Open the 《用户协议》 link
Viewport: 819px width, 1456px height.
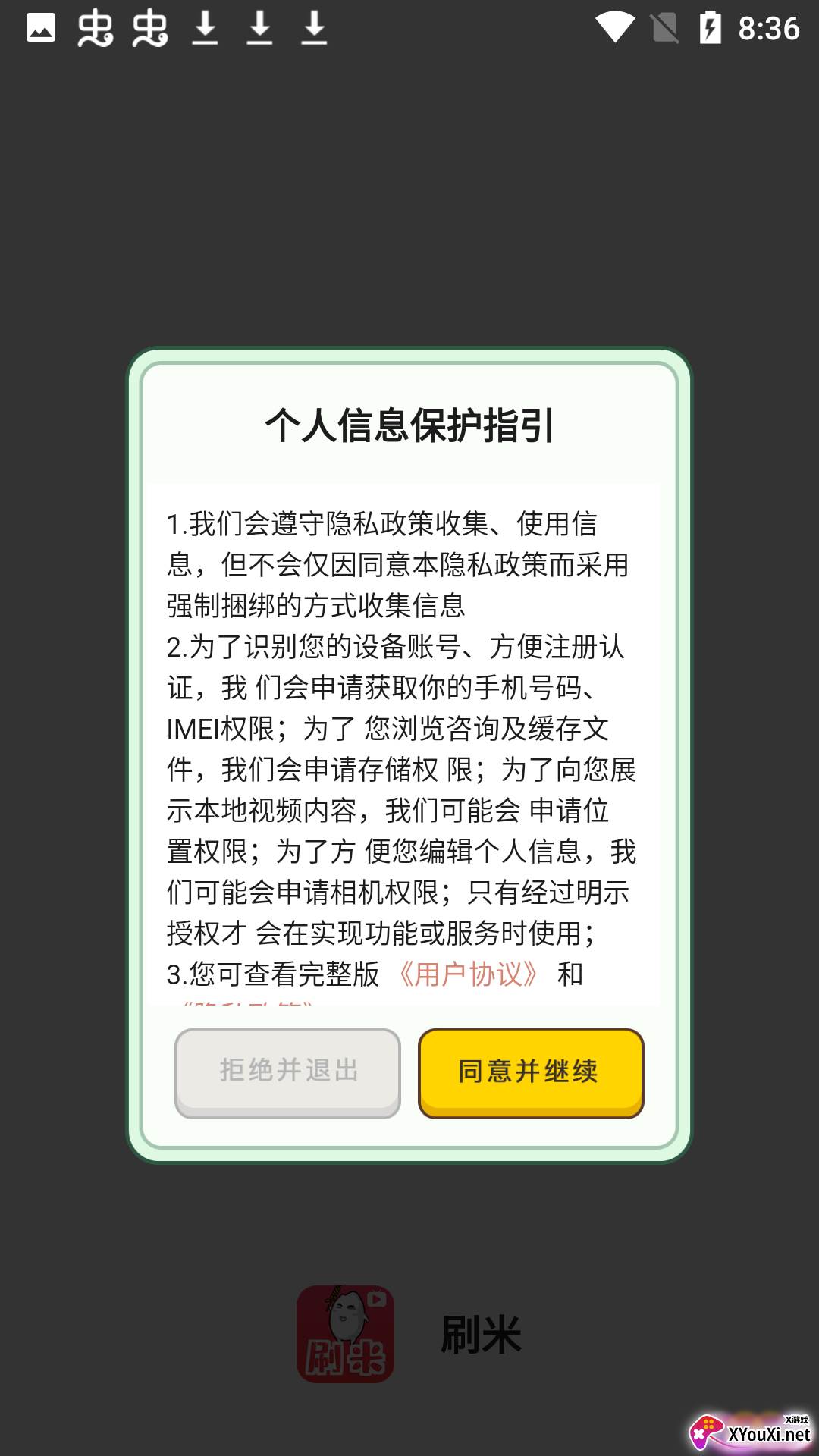pos(468,974)
